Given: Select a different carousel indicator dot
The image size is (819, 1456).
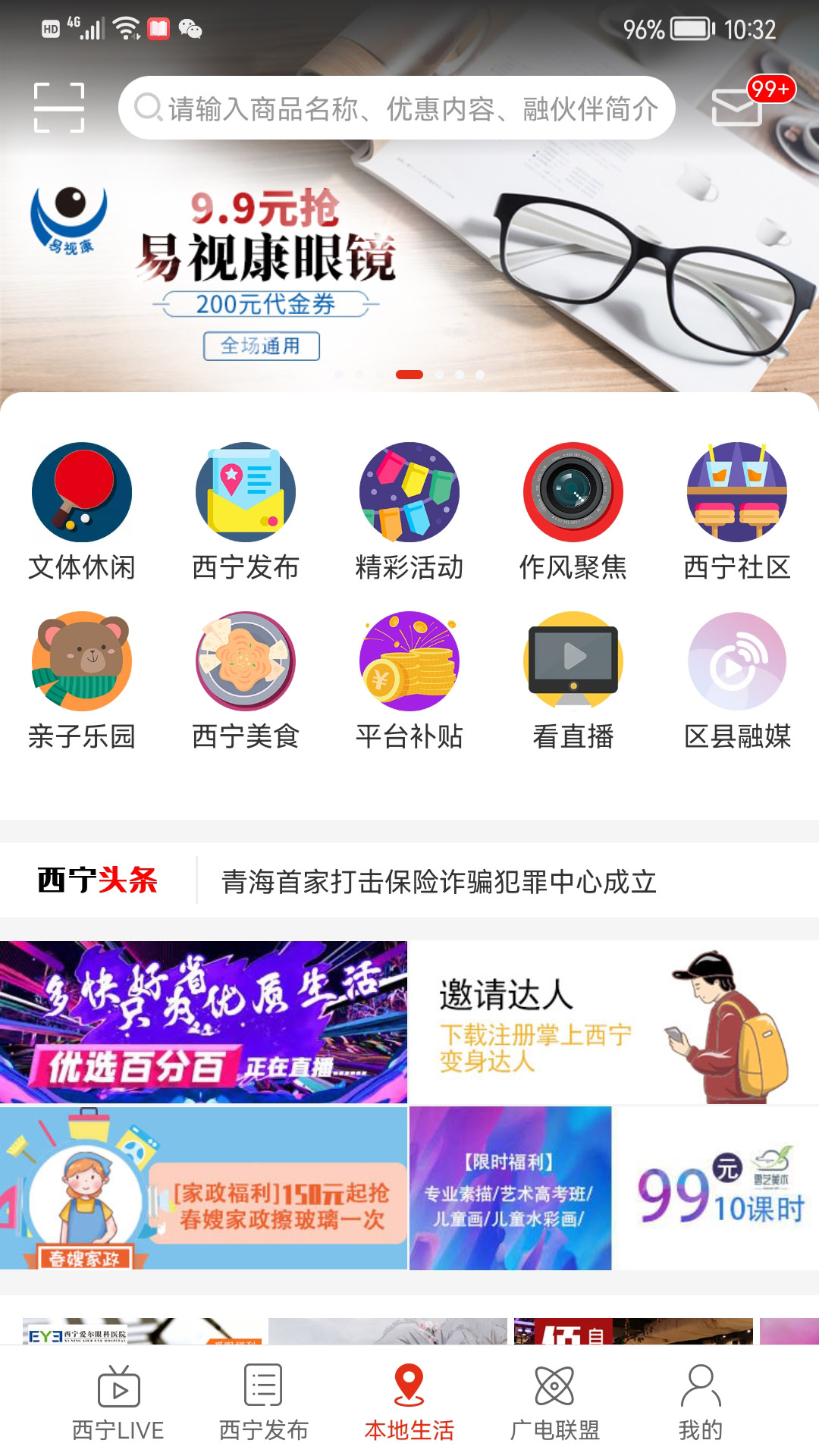Looking at the screenshot, I should [x=457, y=374].
